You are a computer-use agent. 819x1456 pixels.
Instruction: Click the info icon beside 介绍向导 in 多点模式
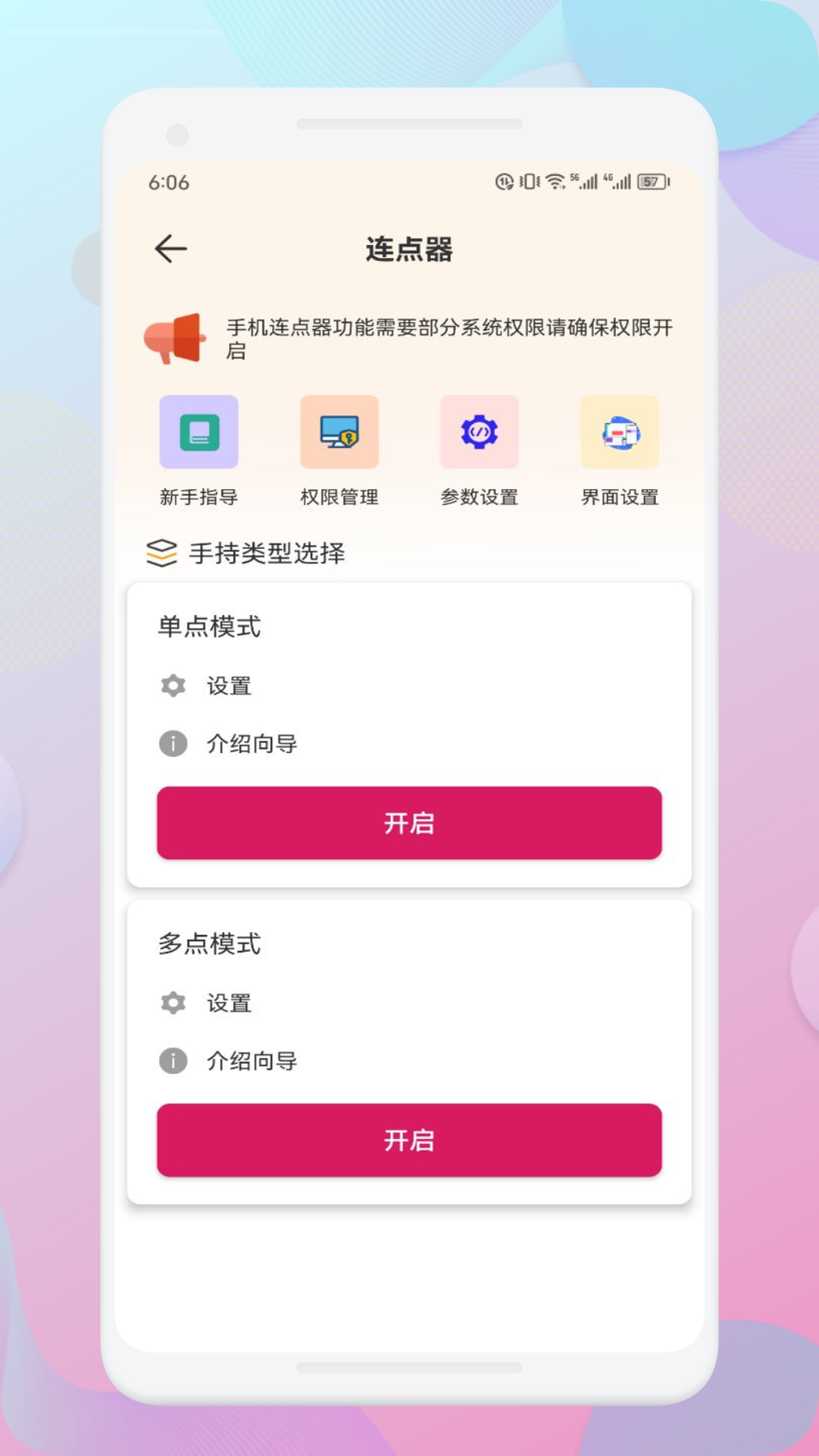[x=174, y=1061]
